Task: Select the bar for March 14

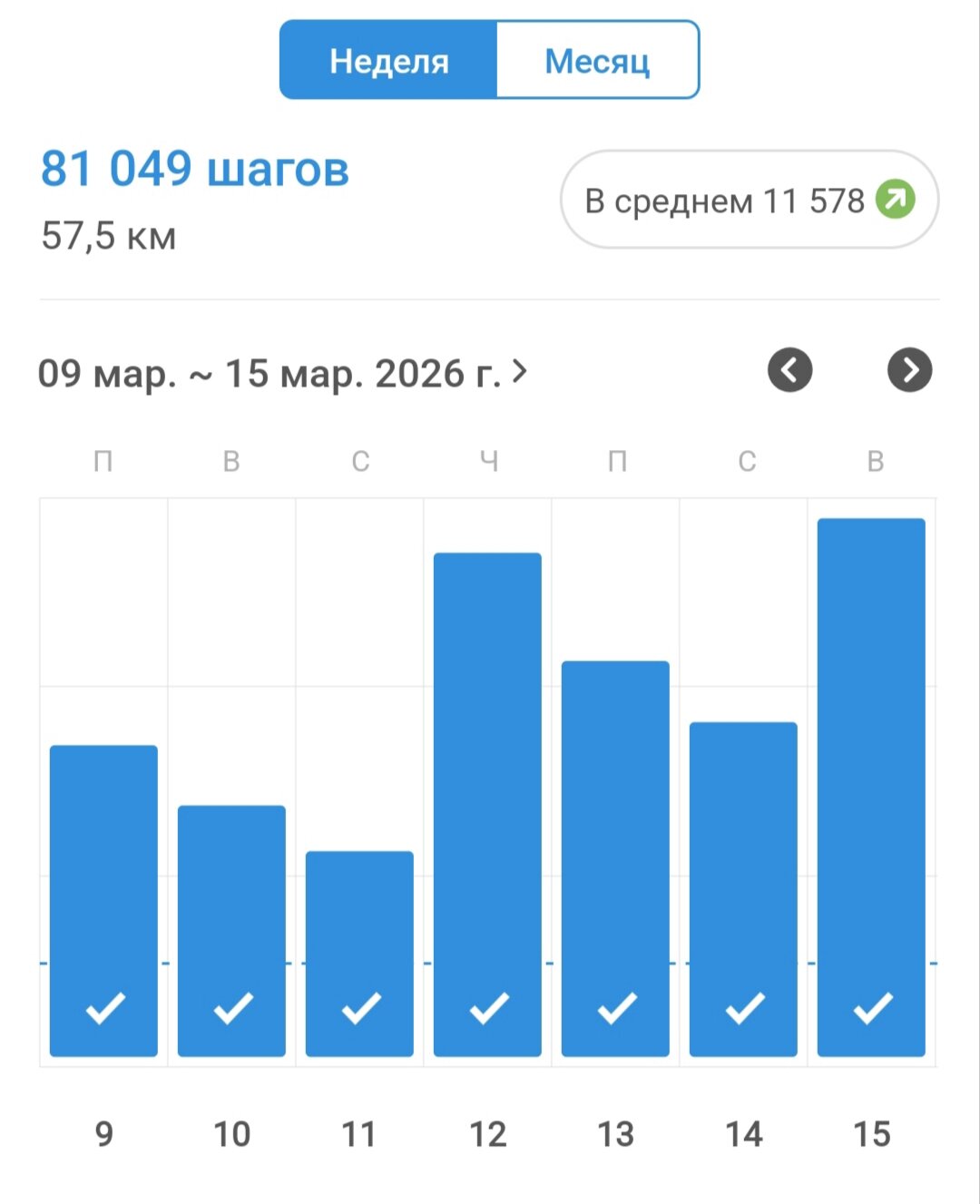Action: (x=743, y=889)
